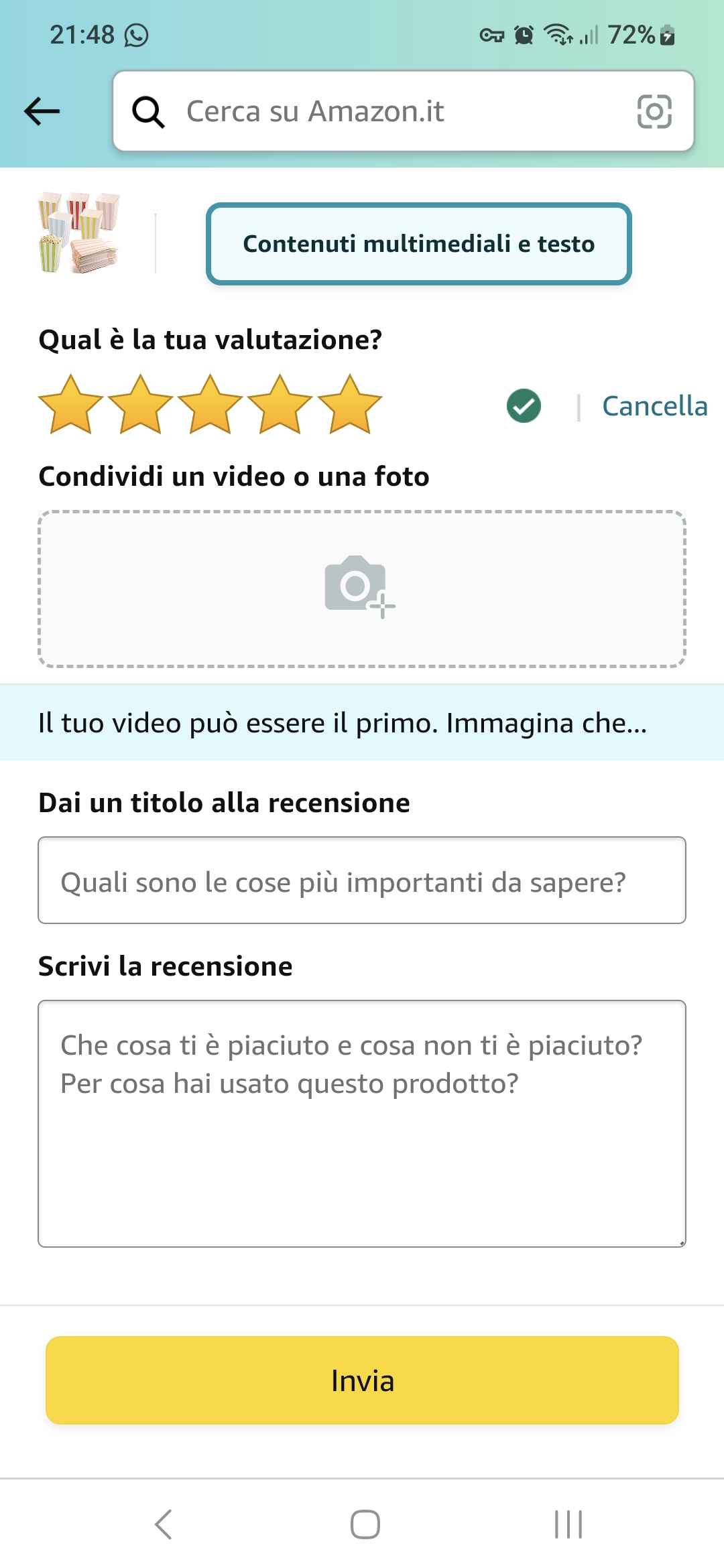The image size is (724, 1568).
Task: Set rating to three stars
Action: point(210,405)
